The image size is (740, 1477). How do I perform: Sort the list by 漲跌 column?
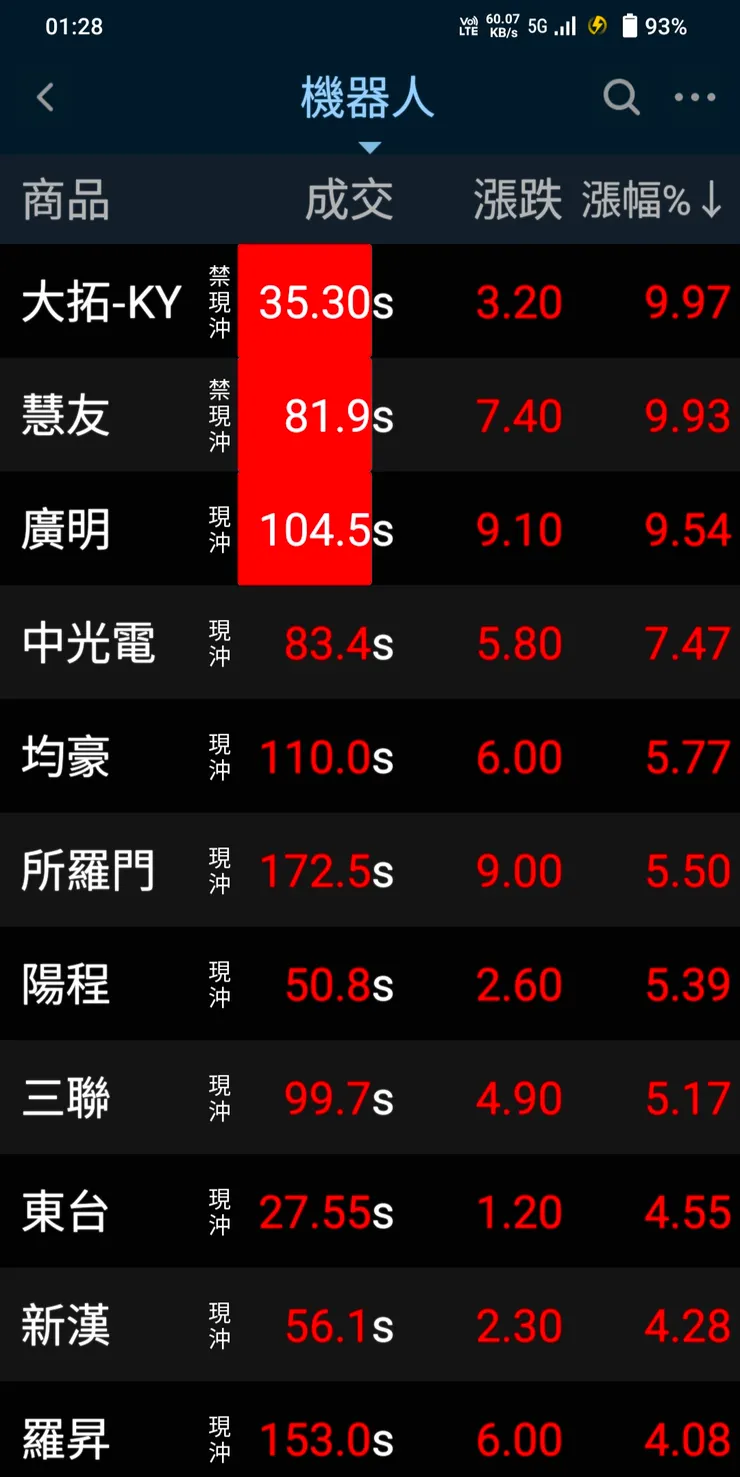click(517, 200)
